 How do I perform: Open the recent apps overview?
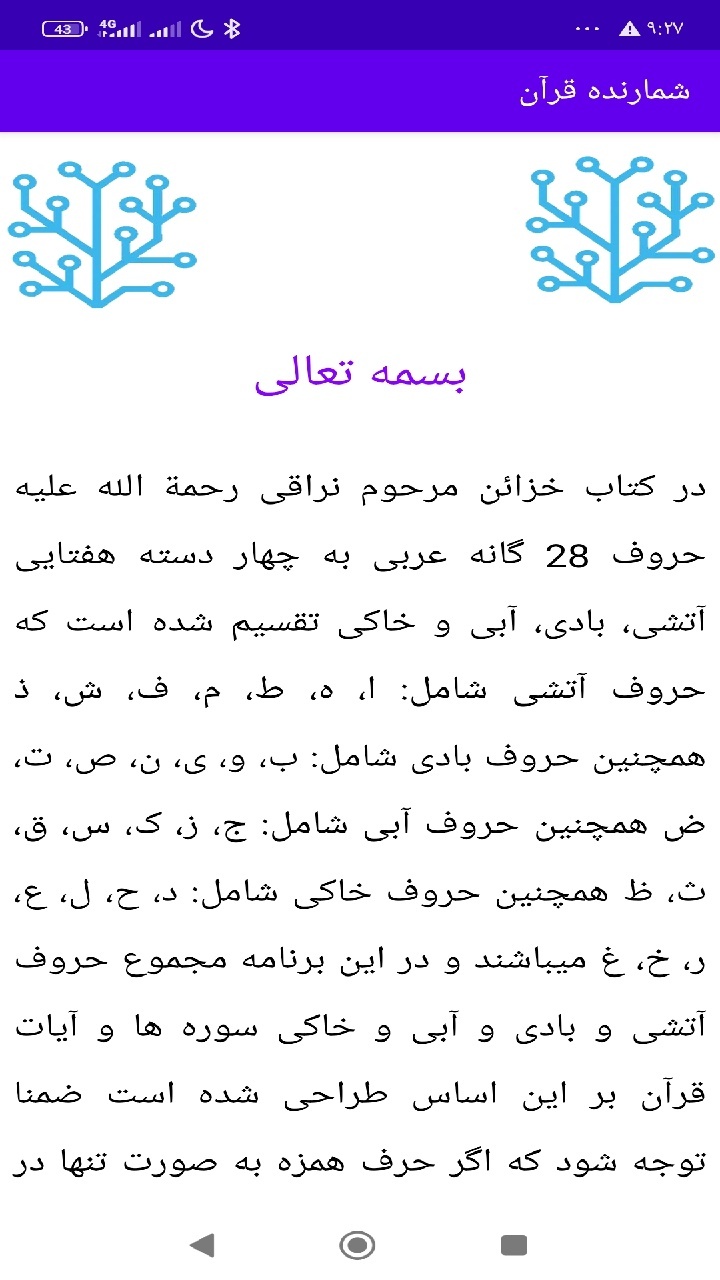514,1245
